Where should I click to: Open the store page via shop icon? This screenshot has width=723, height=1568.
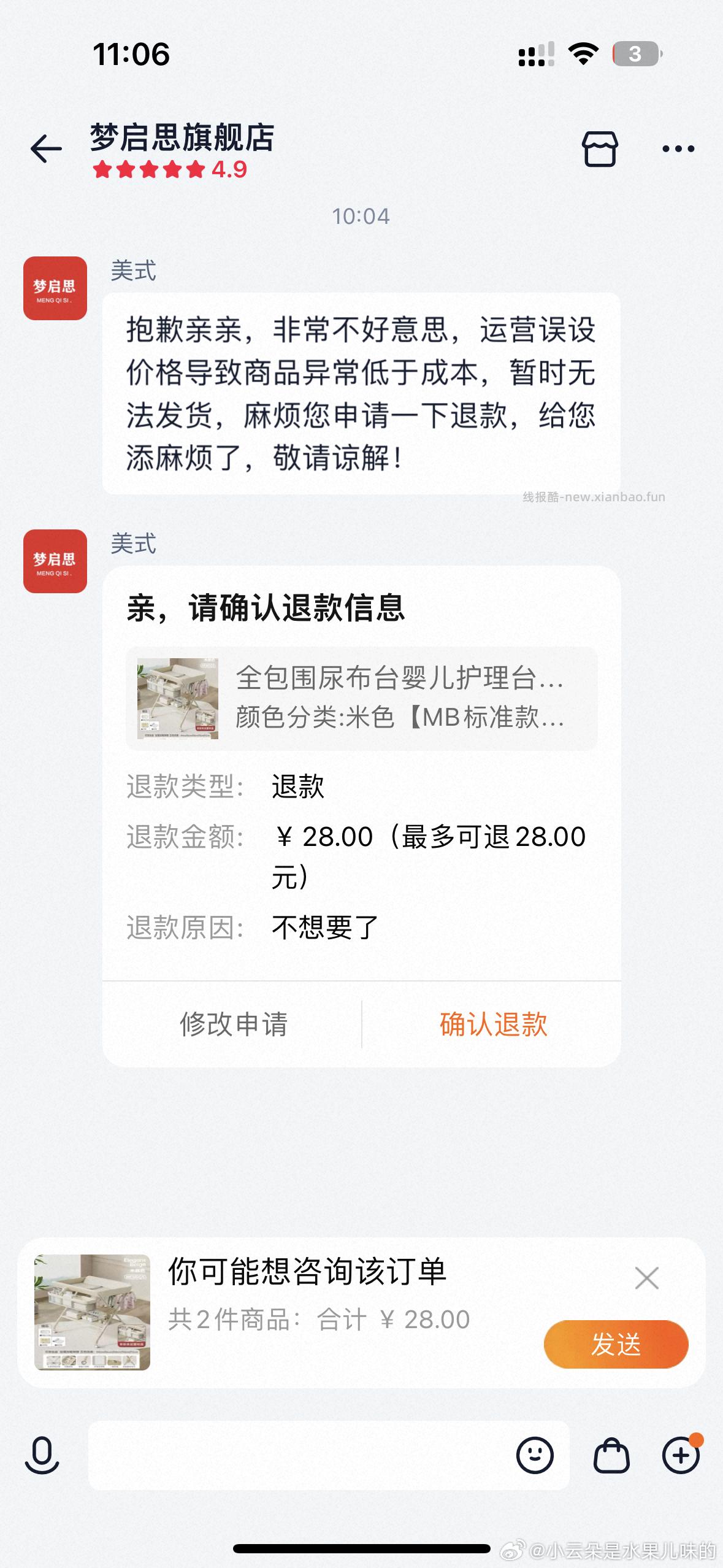[599, 149]
